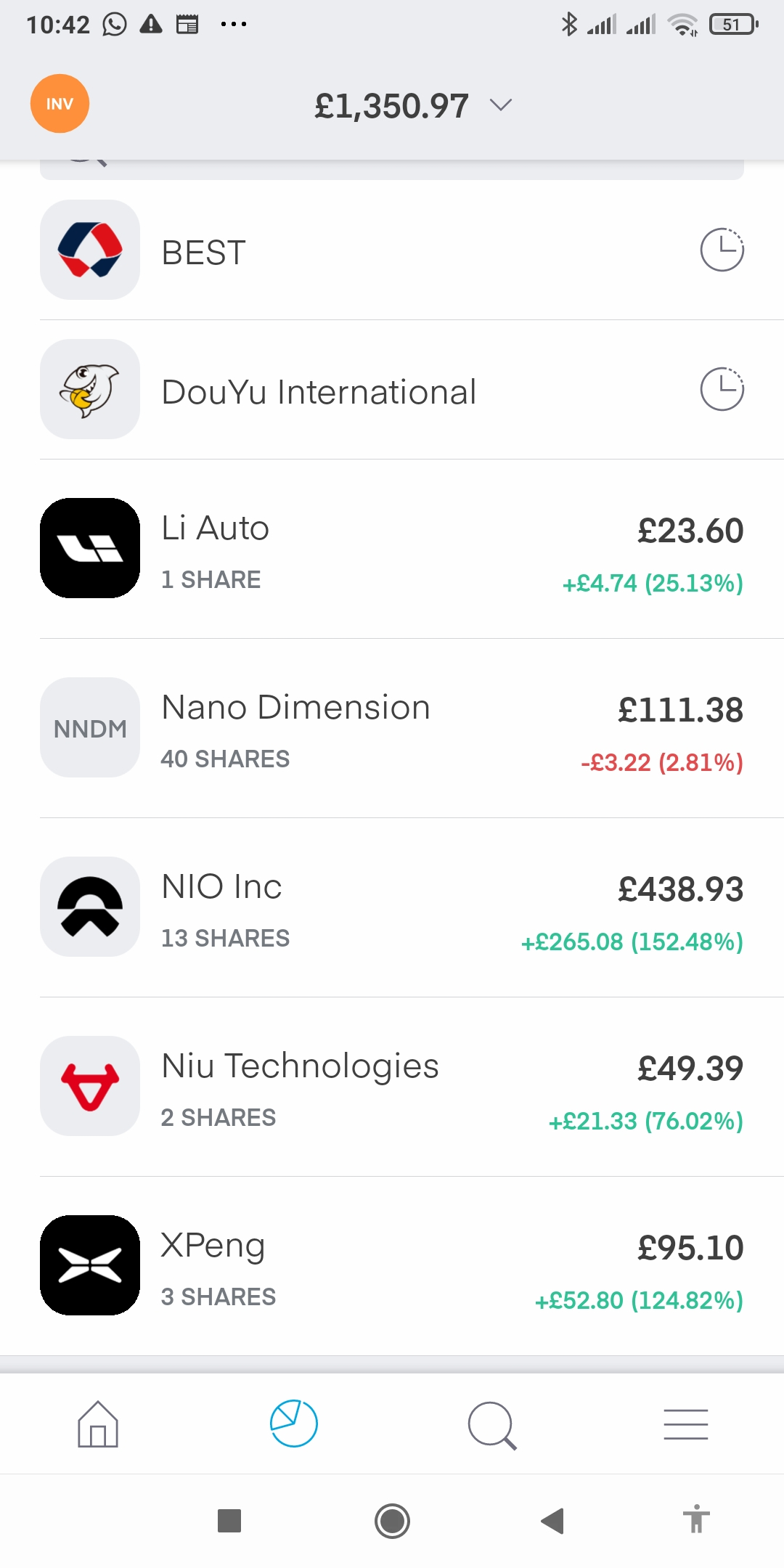Image resolution: width=784 pixels, height=1568 pixels.
Task: Open recent apps with the square button
Action: click(229, 1521)
